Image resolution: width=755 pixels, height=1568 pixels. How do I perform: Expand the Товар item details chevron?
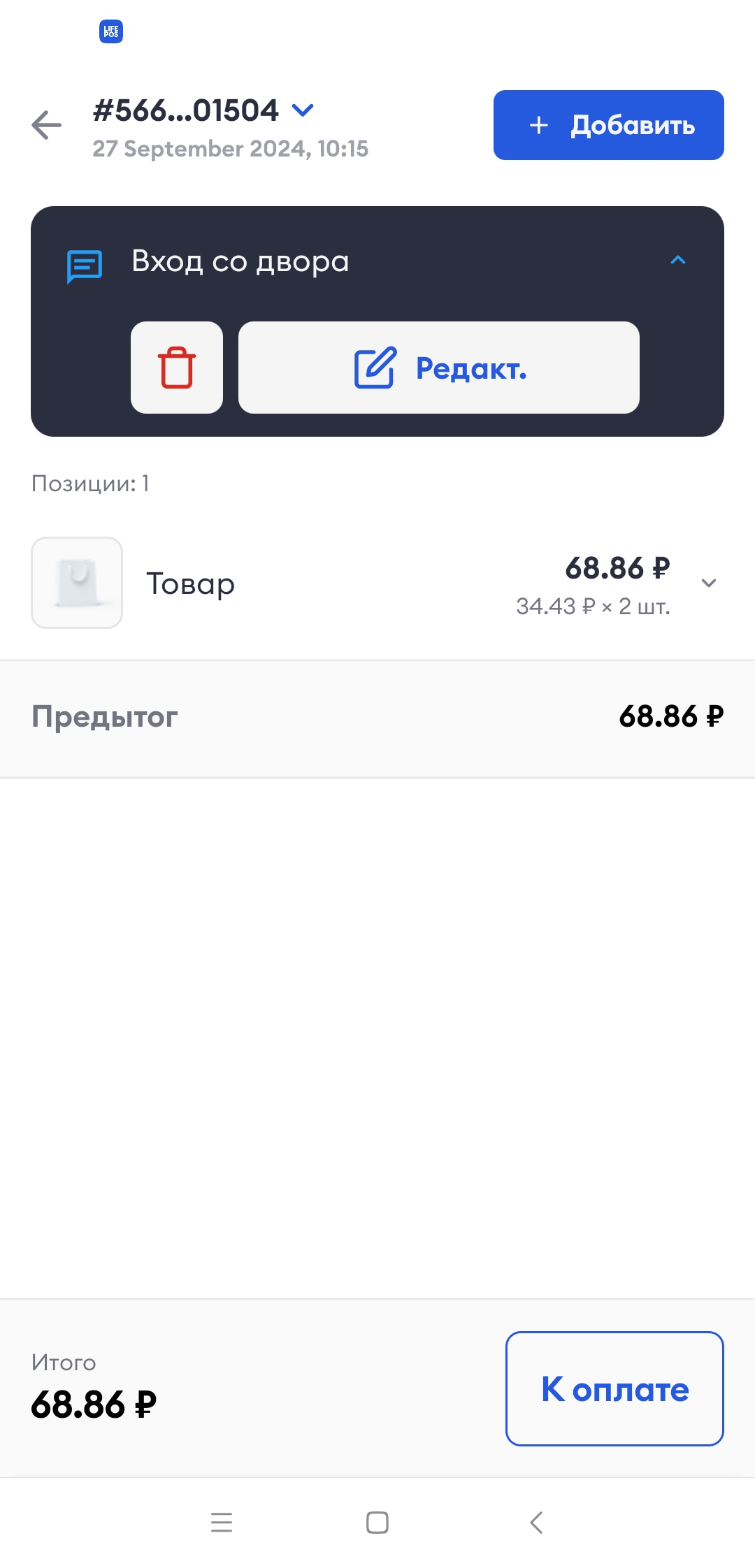click(x=709, y=583)
